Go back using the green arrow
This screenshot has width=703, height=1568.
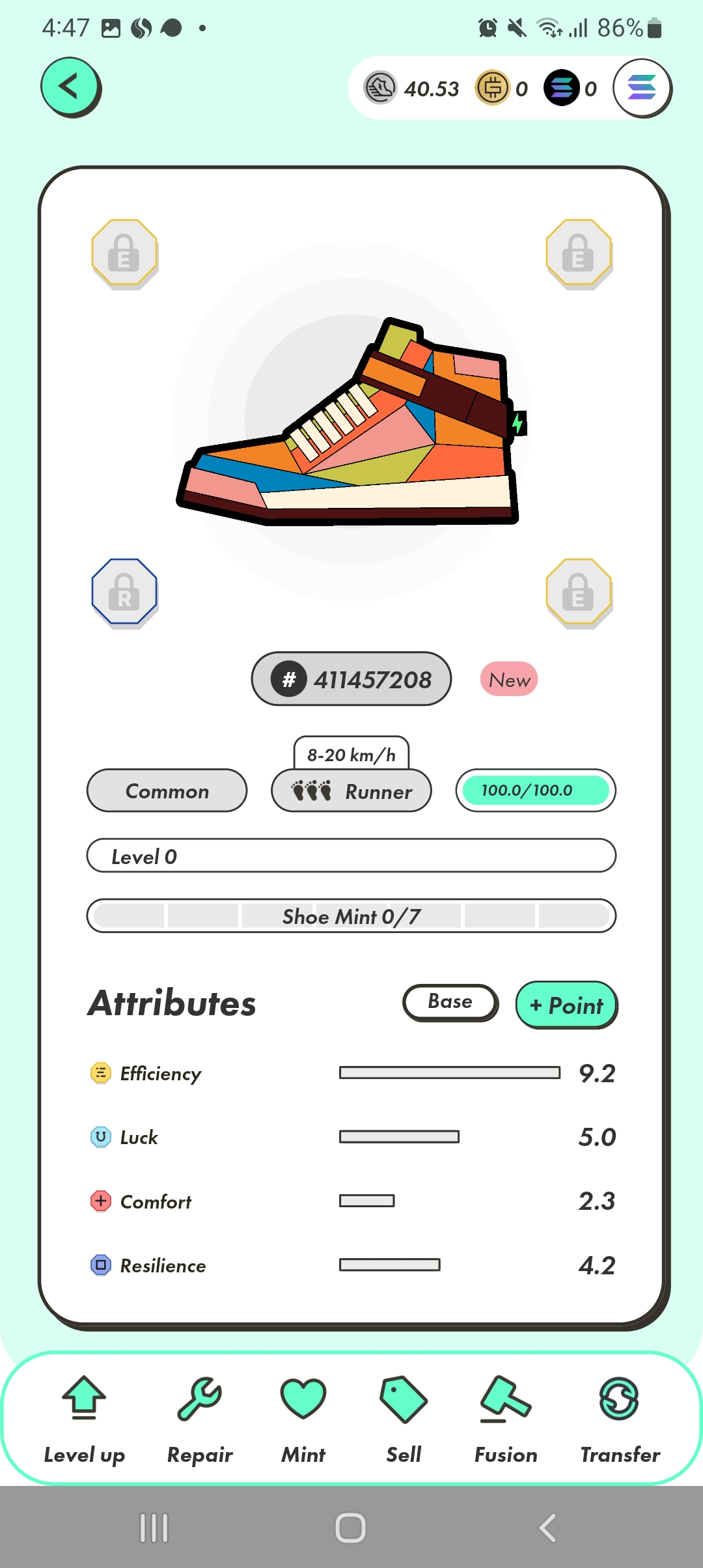pos(70,87)
